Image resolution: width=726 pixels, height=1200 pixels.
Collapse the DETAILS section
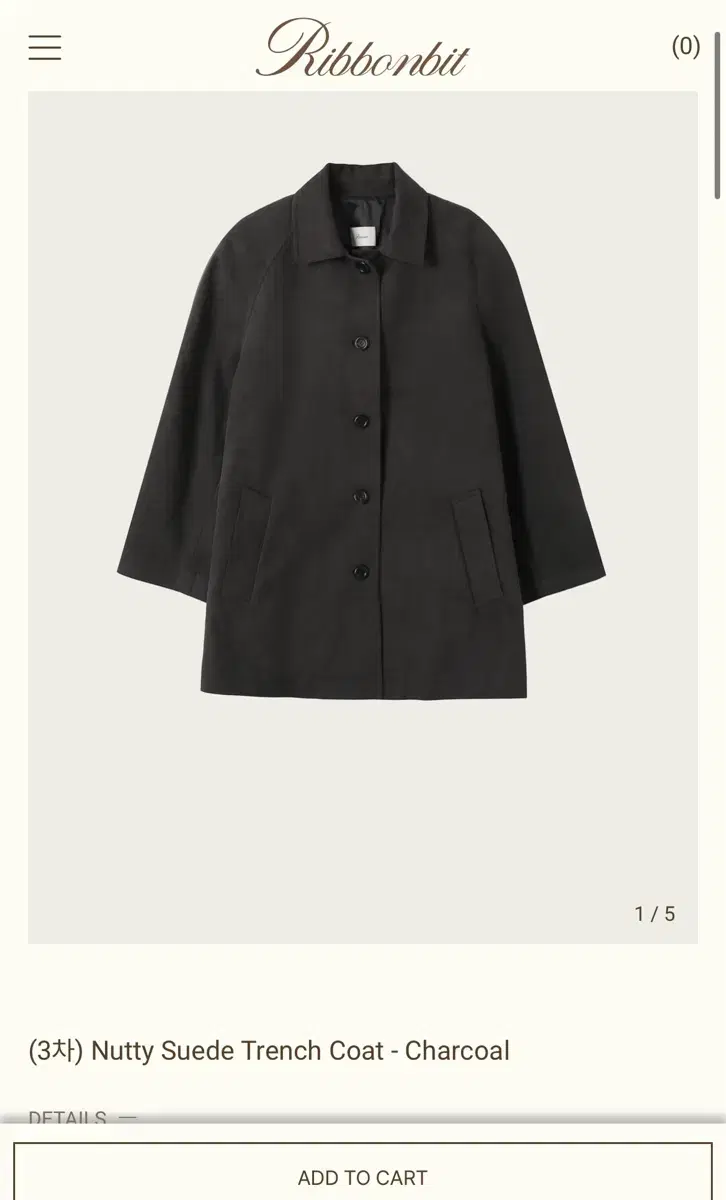82,1117
